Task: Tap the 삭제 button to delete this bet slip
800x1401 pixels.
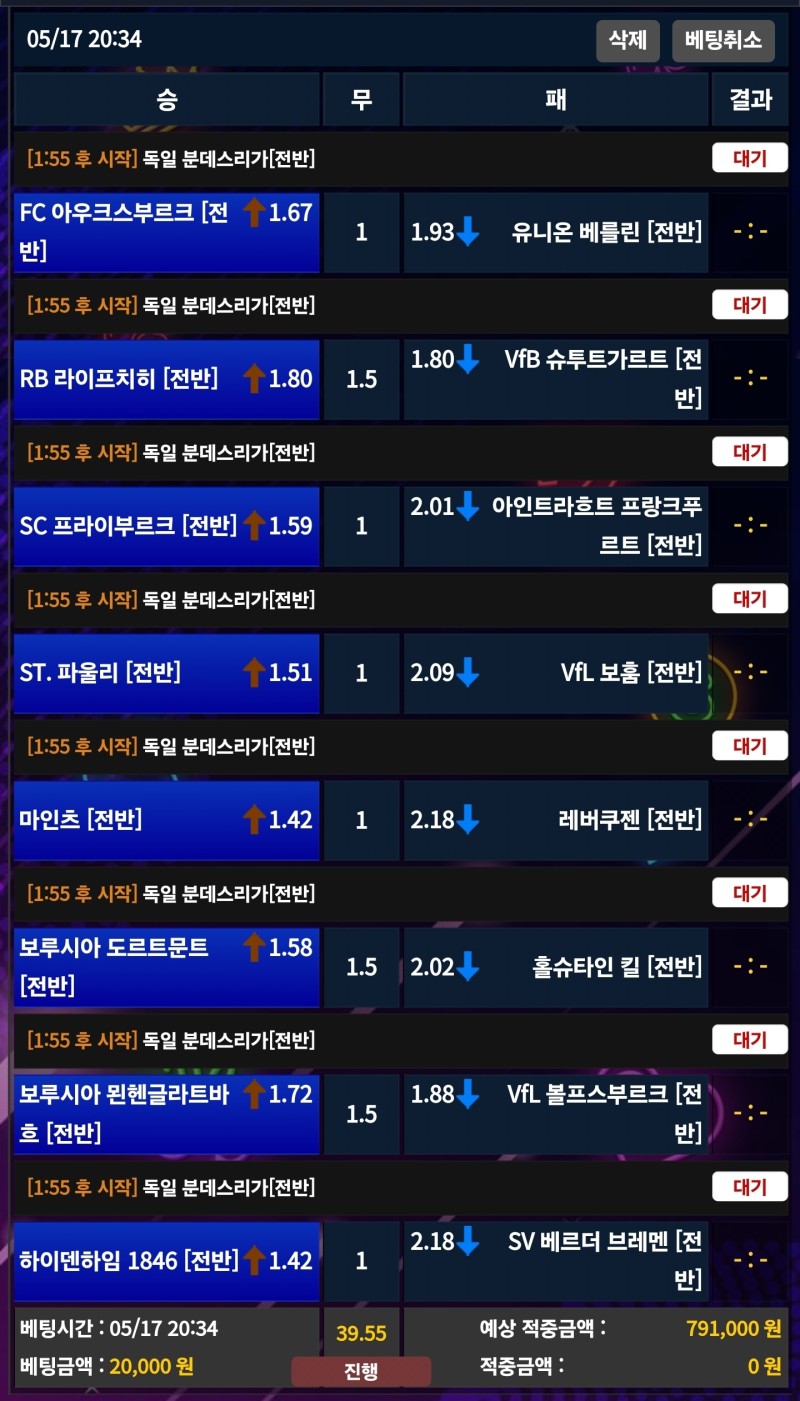Action: pyautogui.click(x=628, y=40)
